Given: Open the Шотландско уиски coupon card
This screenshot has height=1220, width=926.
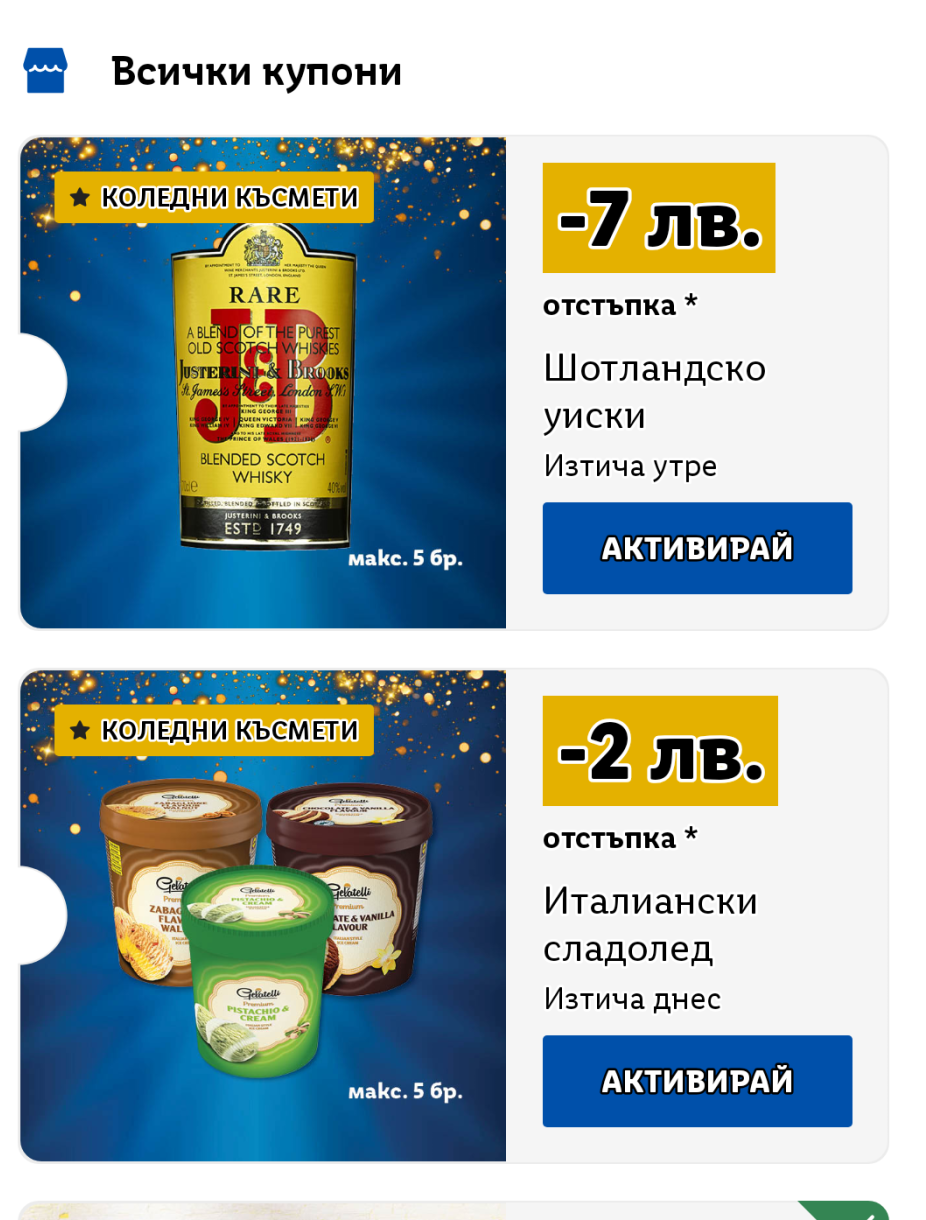Looking at the screenshot, I should 454,383.
